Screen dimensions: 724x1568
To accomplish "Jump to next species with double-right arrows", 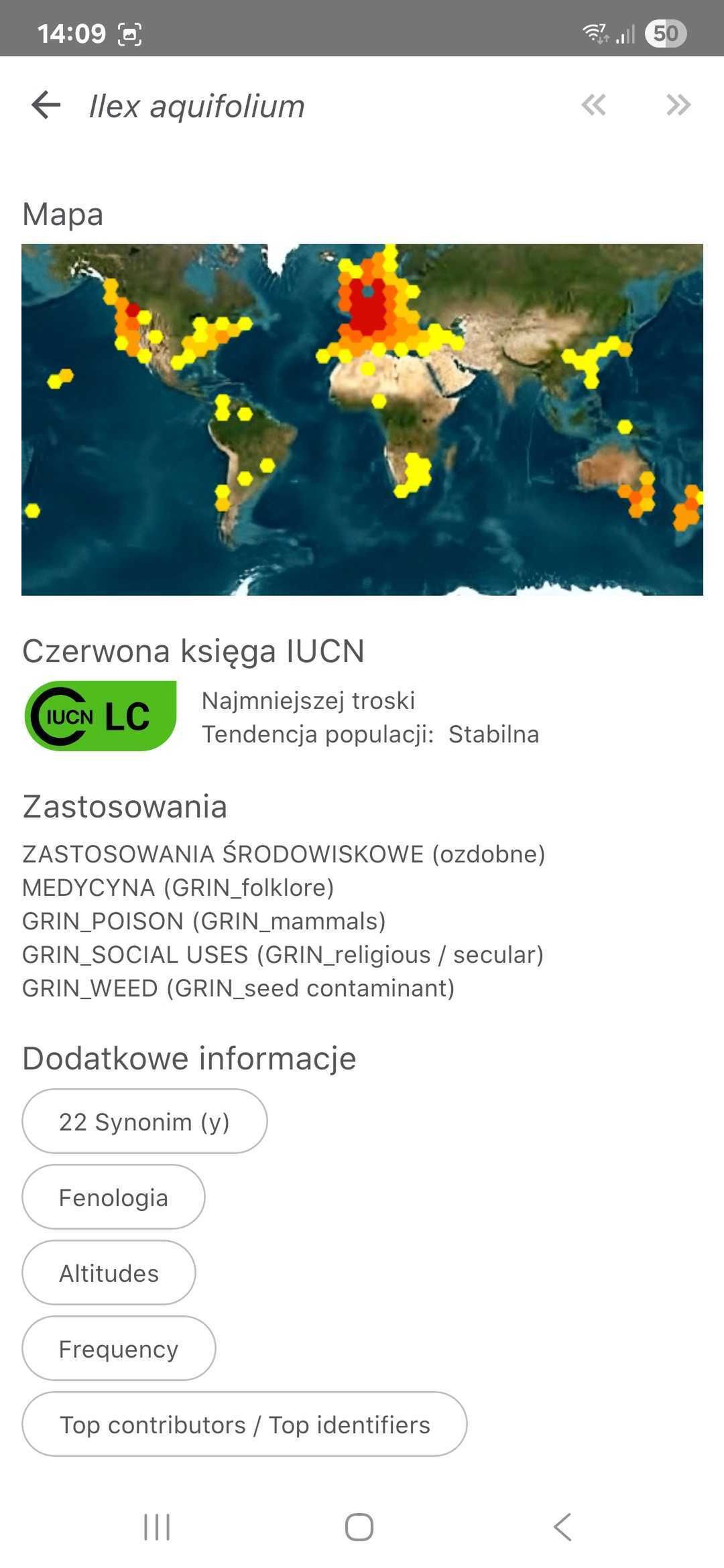I will 678,105.
